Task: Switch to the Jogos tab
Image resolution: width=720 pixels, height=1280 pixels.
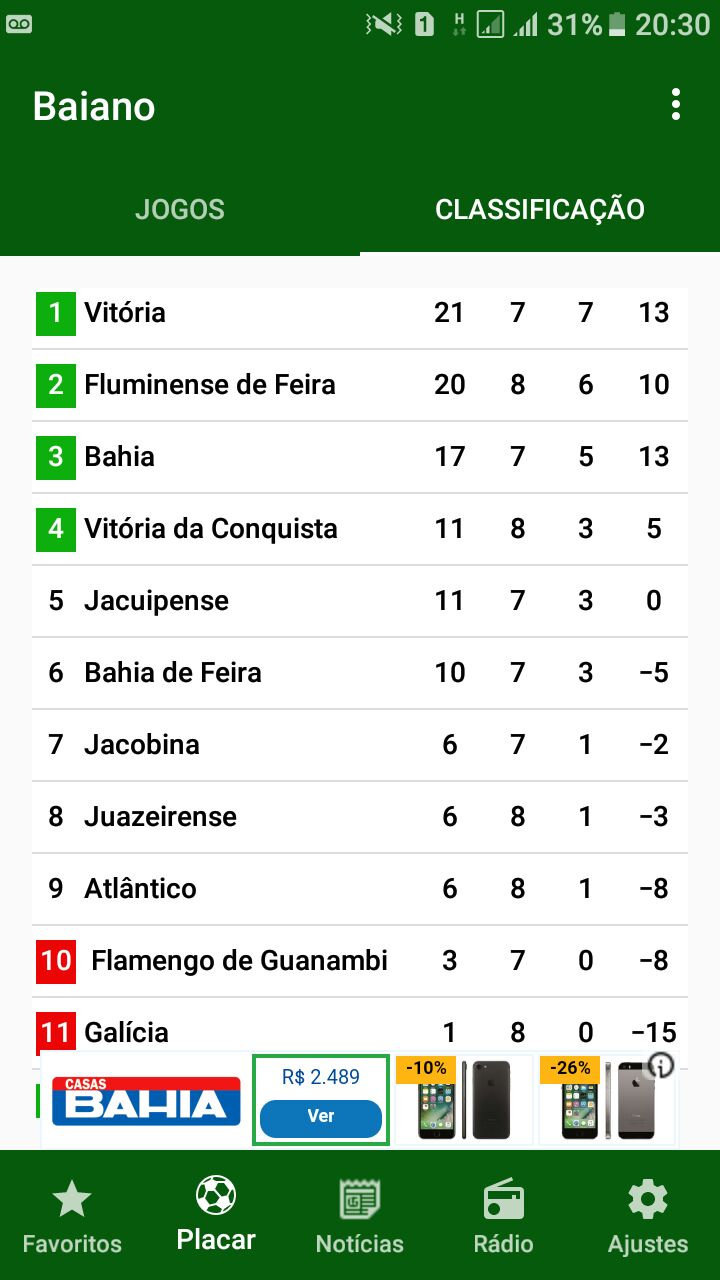Action: click(x=180, y=210)
